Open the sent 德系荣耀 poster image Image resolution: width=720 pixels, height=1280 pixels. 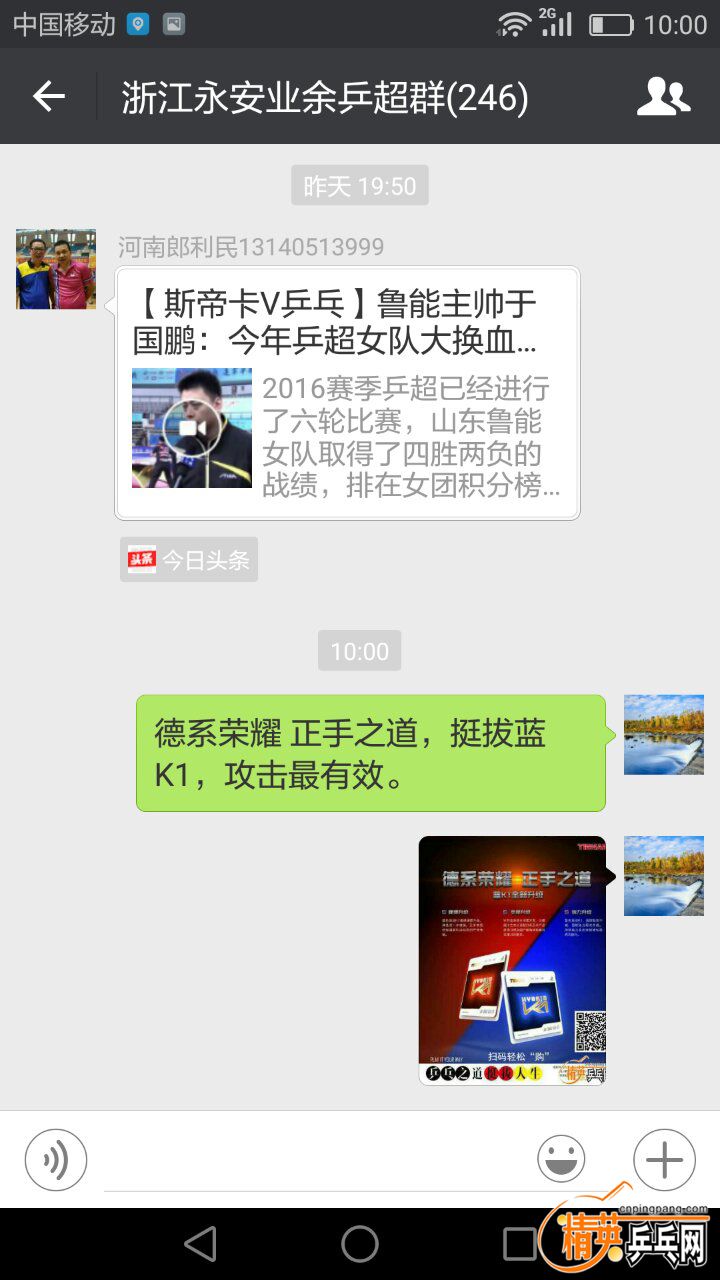(512, 960)
